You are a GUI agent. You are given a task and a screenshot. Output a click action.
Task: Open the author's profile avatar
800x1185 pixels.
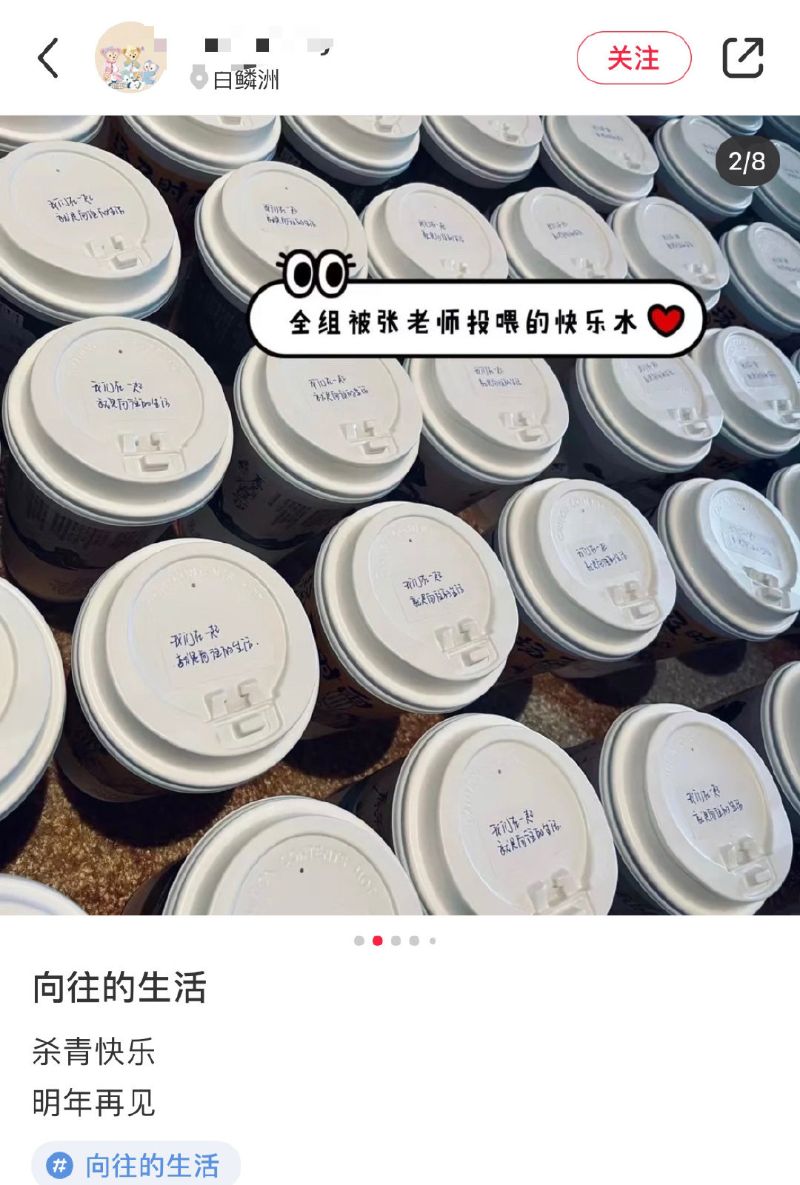coord(131,58)
